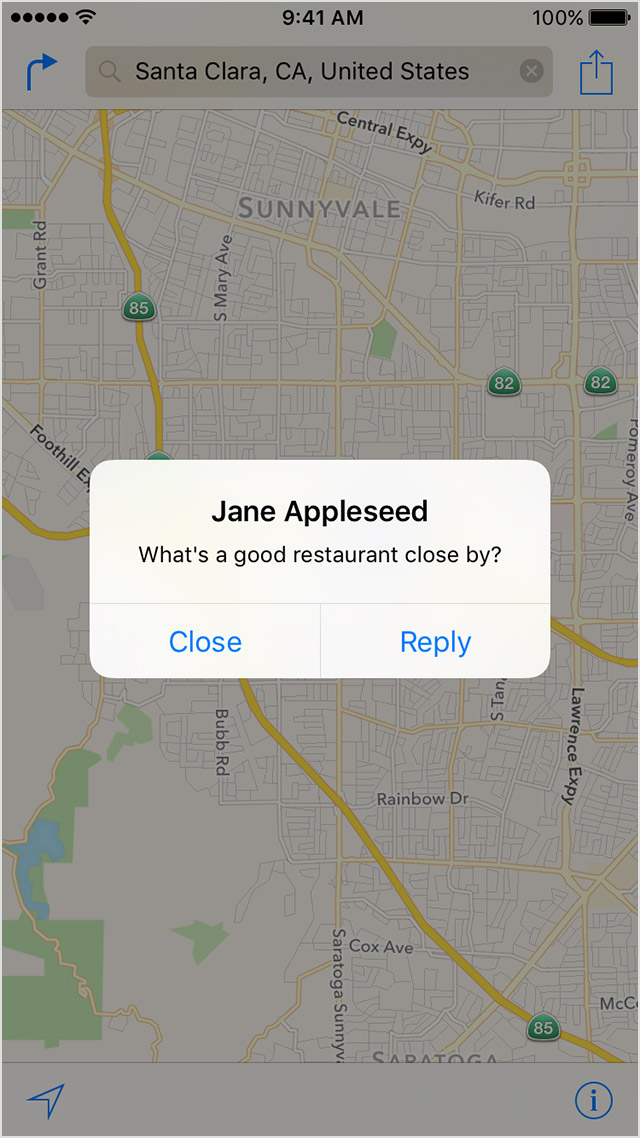This screenshot has height=1138, width=640.
Task: Reply to Jane Appleseed's message
Action: point(435,642)
